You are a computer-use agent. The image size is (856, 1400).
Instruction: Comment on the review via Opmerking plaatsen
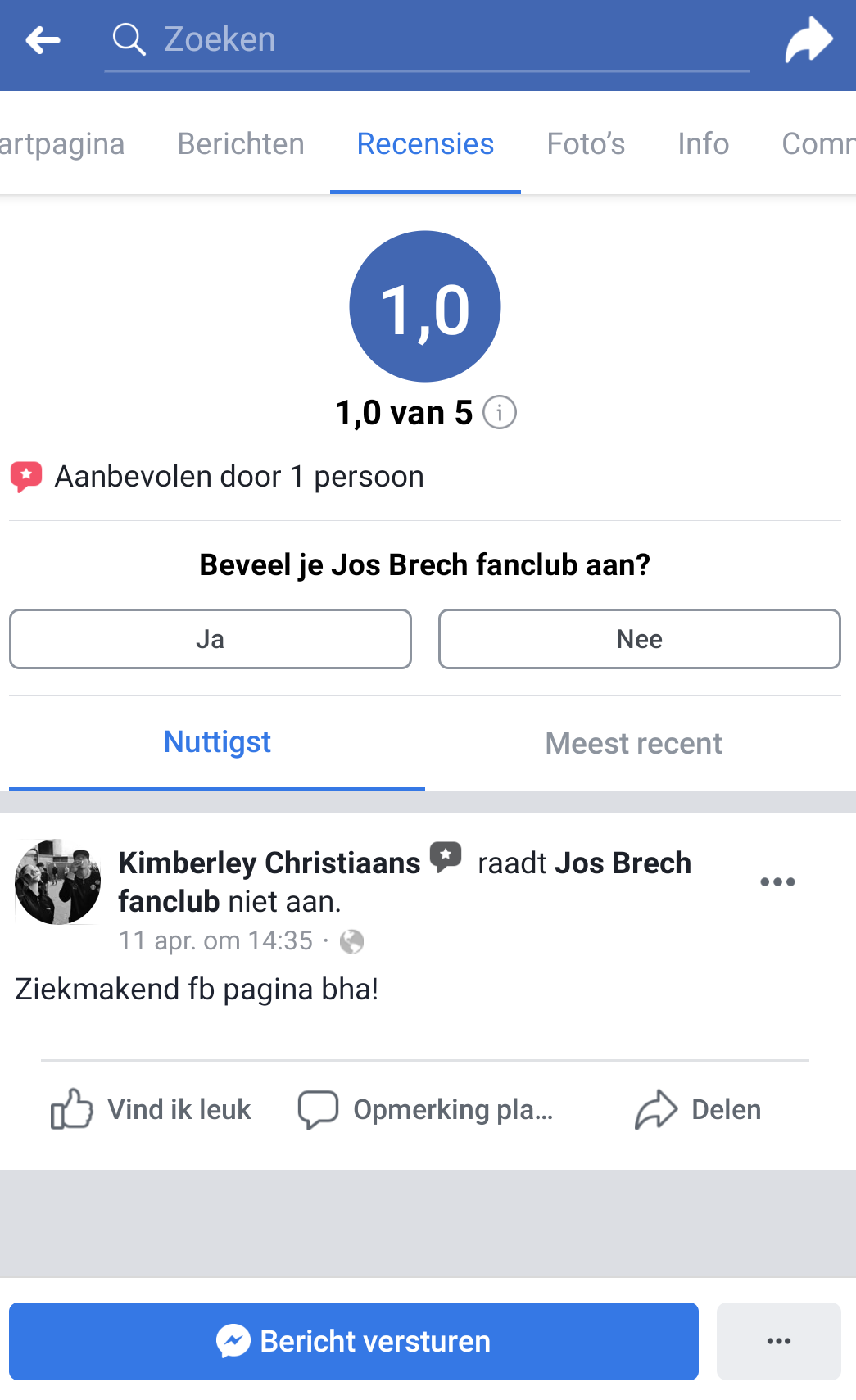tap(426, 1110)
